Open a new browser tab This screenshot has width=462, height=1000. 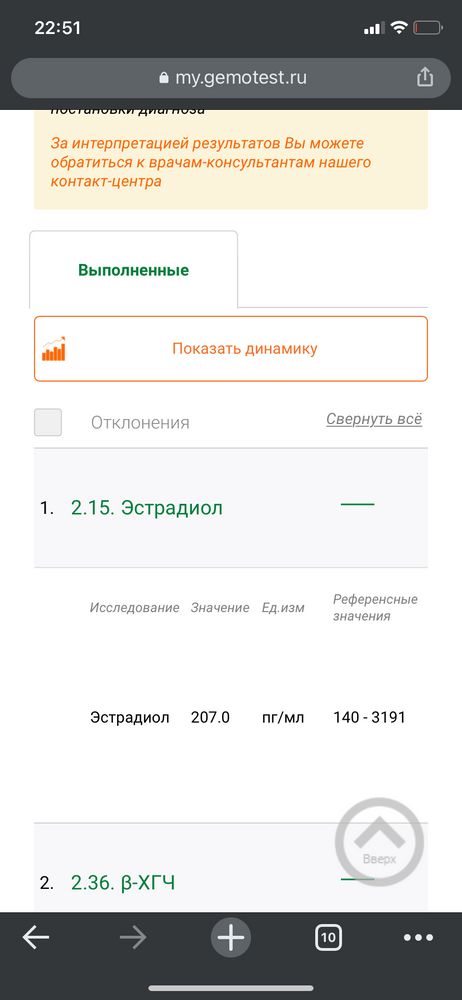pos(231,938)
